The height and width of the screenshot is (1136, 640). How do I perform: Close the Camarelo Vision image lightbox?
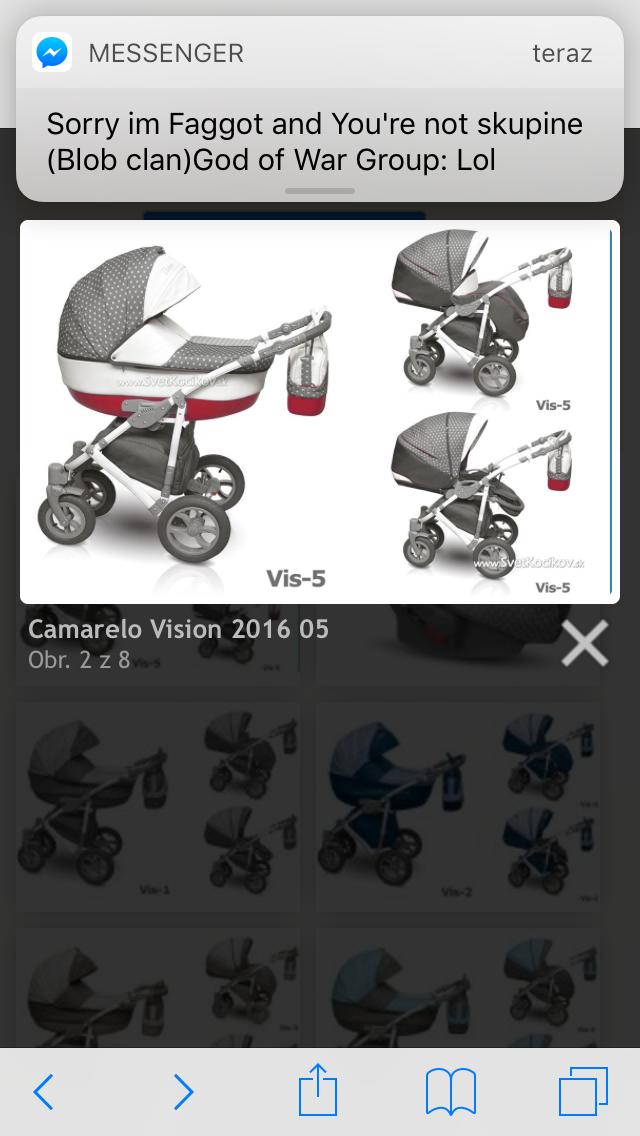(x=585, y=643)
